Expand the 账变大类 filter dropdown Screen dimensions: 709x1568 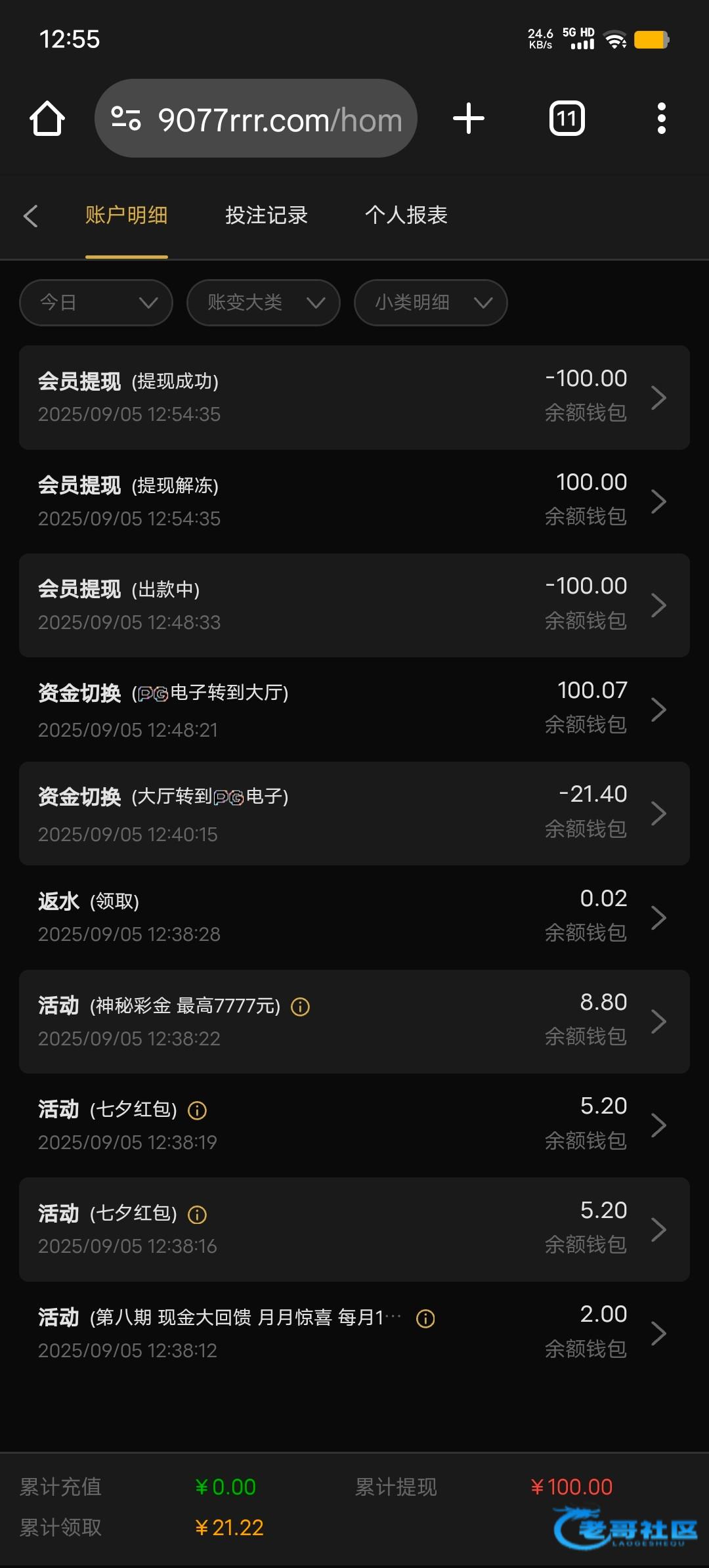tap(263, 303)
